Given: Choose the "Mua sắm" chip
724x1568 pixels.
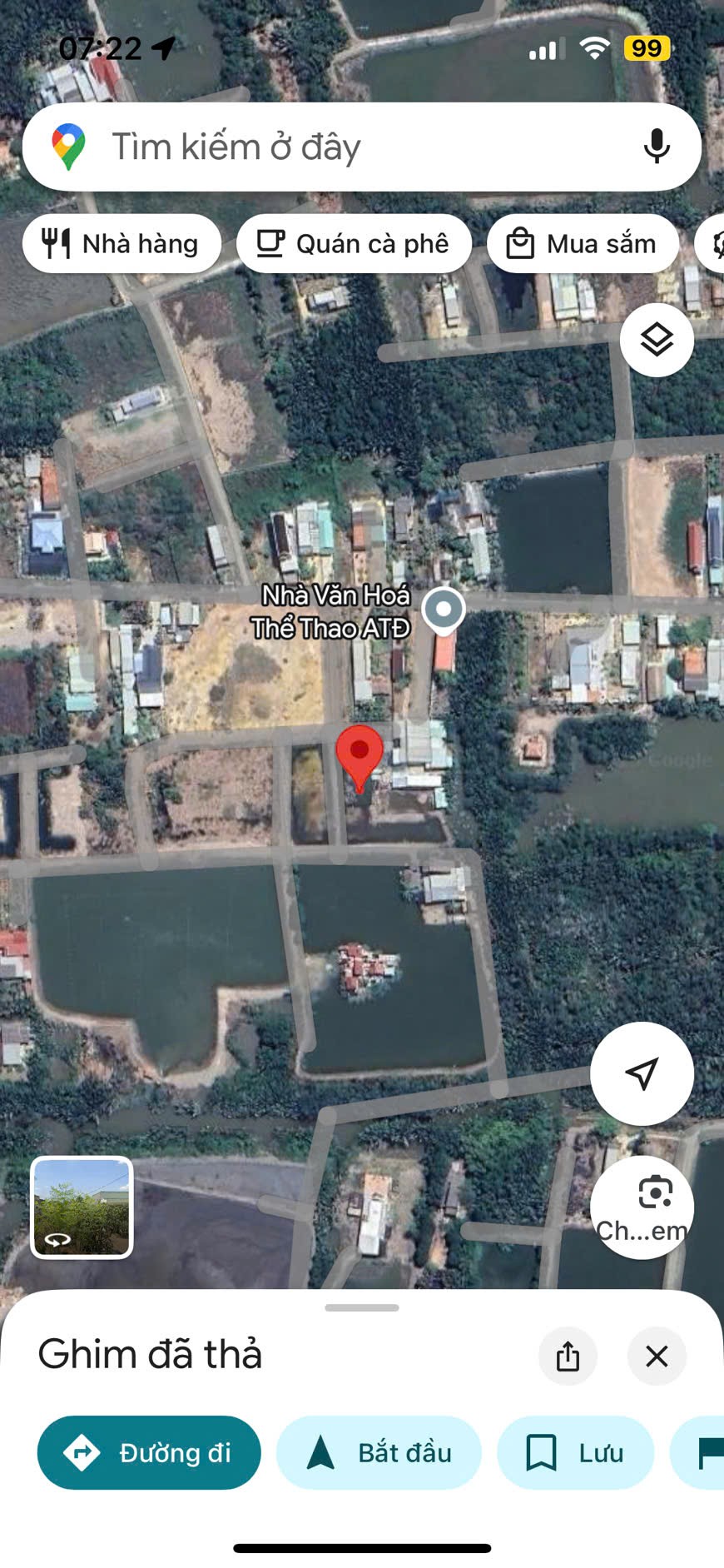Looking at the screenshot, I should 583,244.
